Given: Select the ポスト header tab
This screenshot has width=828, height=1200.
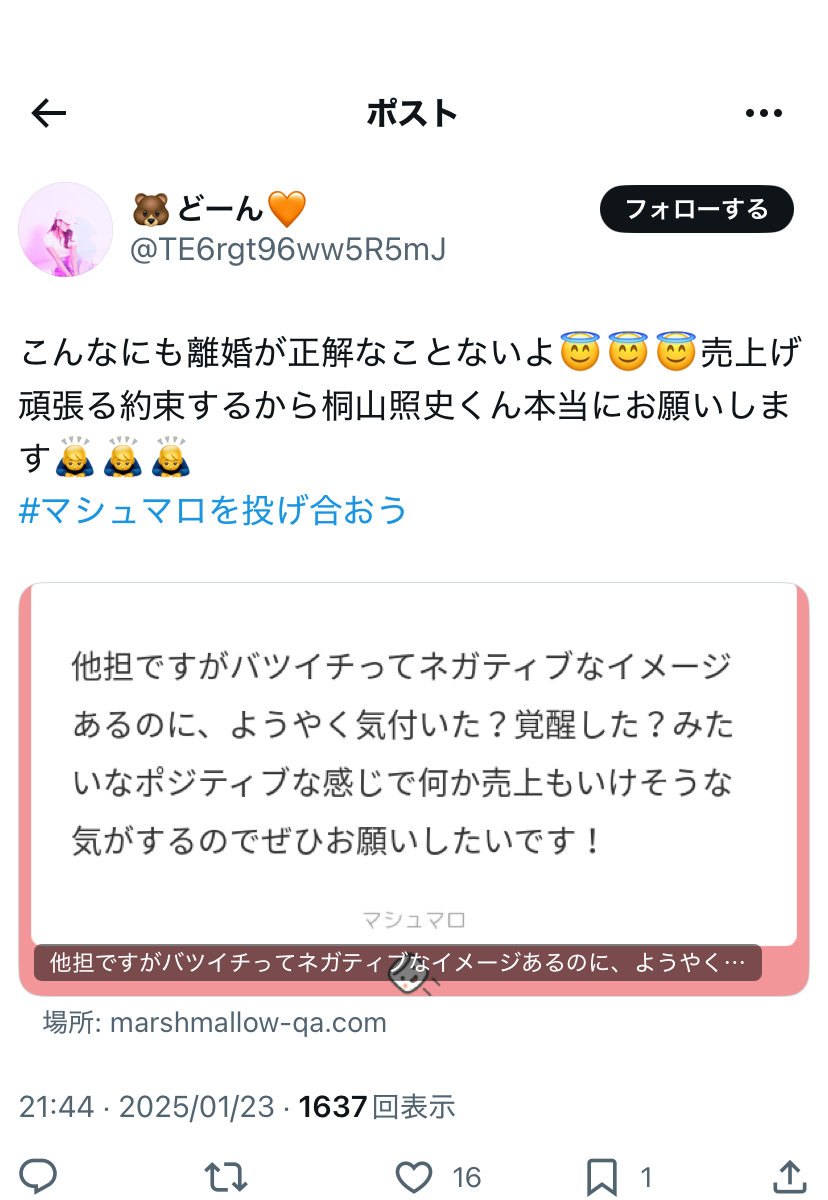Looking at the screenshot, I should tap(414, 113).
